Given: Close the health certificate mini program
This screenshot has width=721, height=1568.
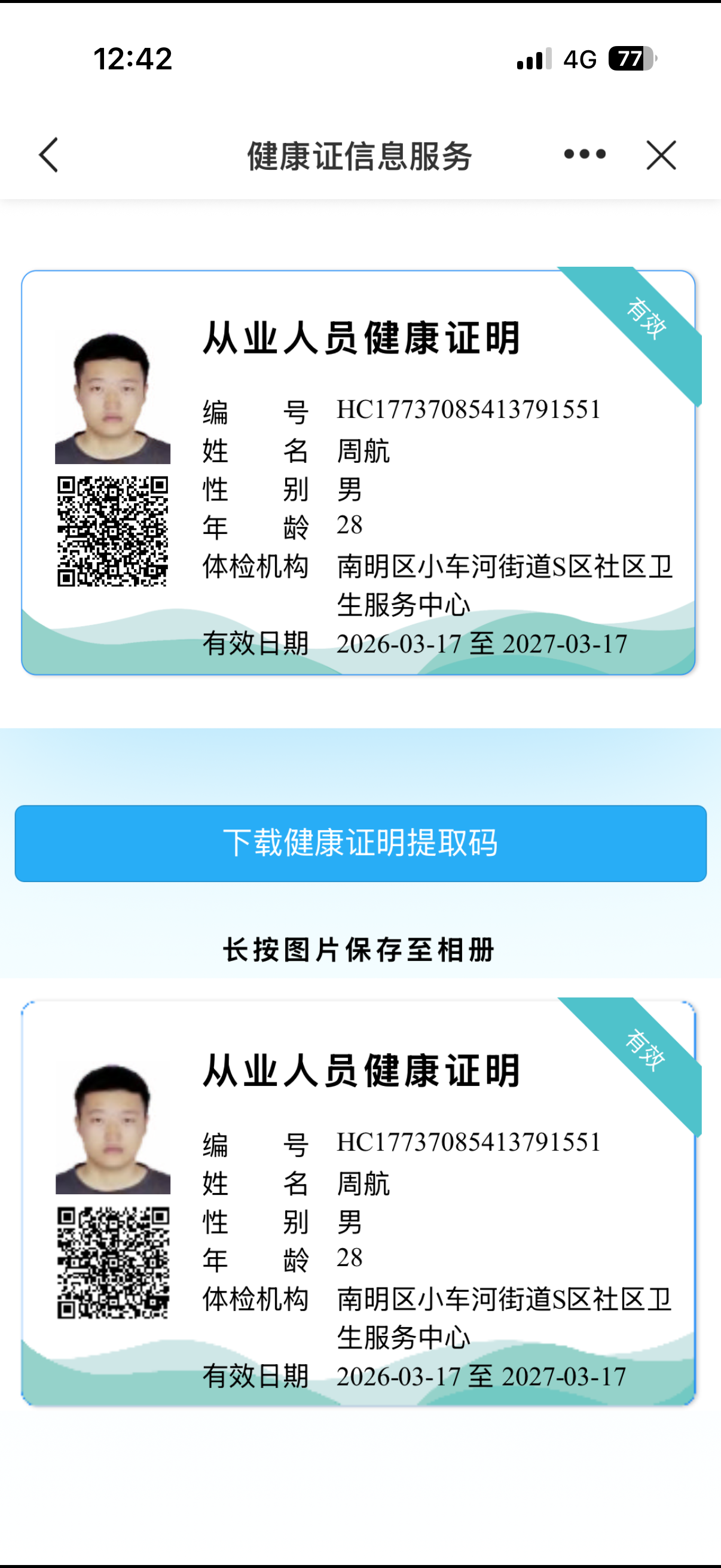Looking at the screenshot, I should (x=661, y=155).
